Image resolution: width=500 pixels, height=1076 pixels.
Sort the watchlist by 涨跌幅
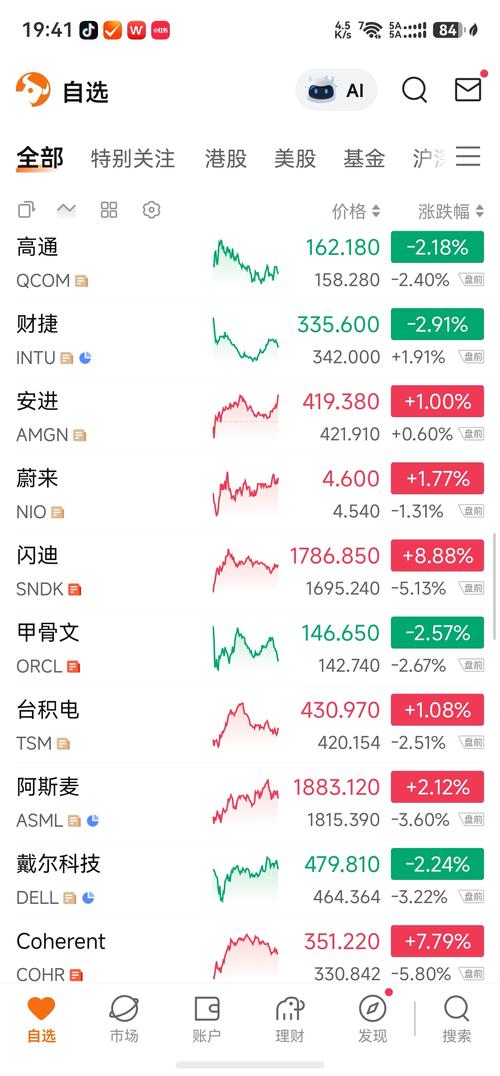coord(451,211)
